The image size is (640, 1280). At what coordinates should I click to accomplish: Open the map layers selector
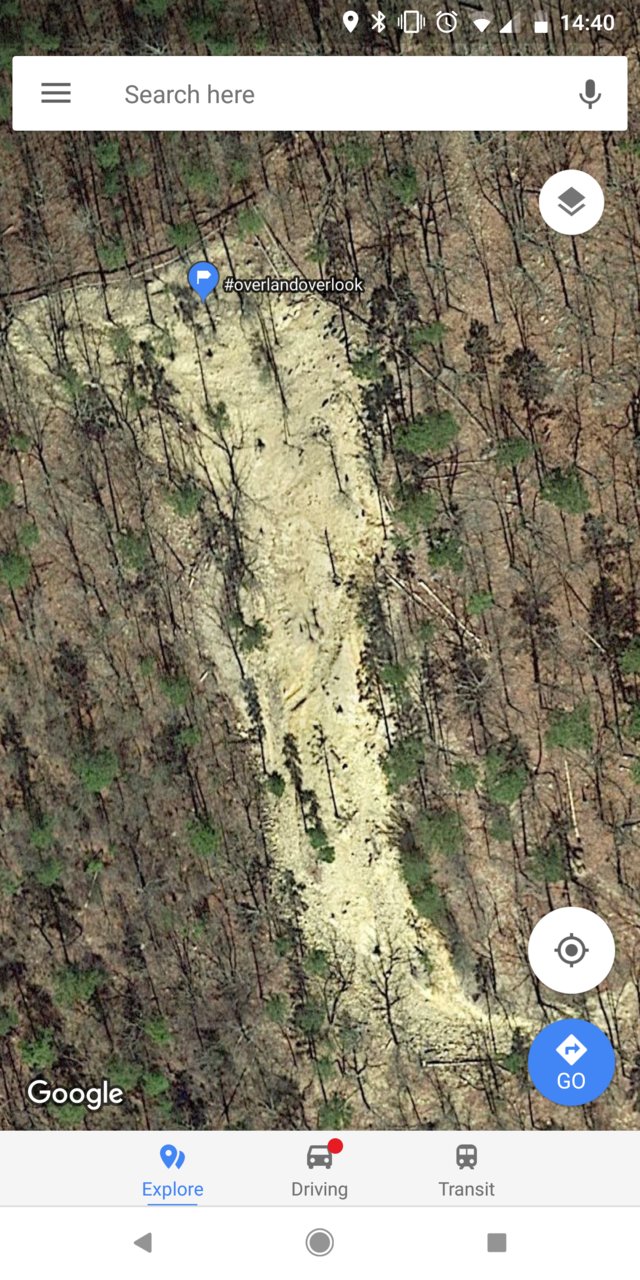tap(571, 202)
